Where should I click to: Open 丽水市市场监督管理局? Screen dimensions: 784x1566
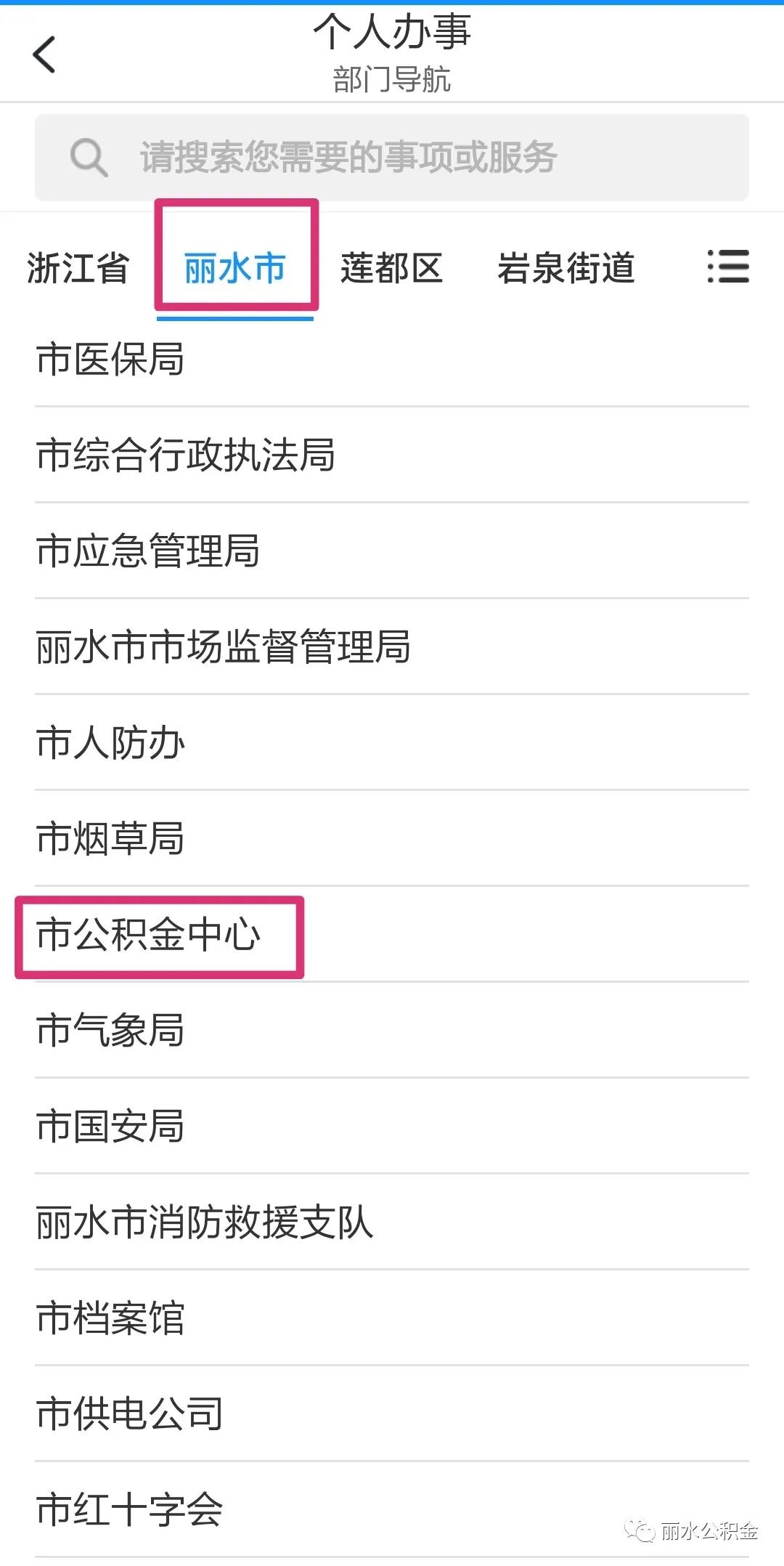coord(392,646)
